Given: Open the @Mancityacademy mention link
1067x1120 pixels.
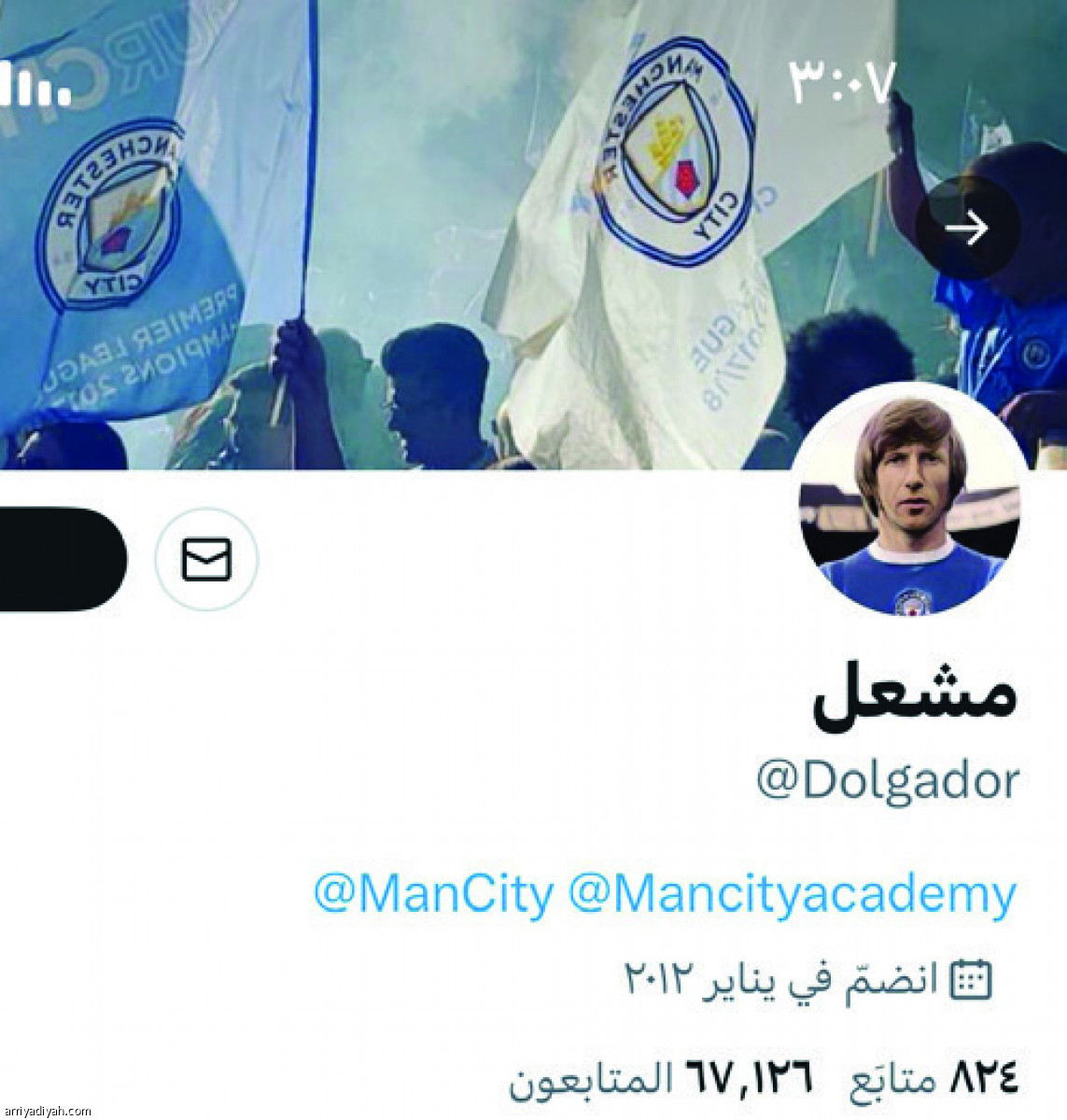Looking at the screenshot, I should [x=792, y=893].
